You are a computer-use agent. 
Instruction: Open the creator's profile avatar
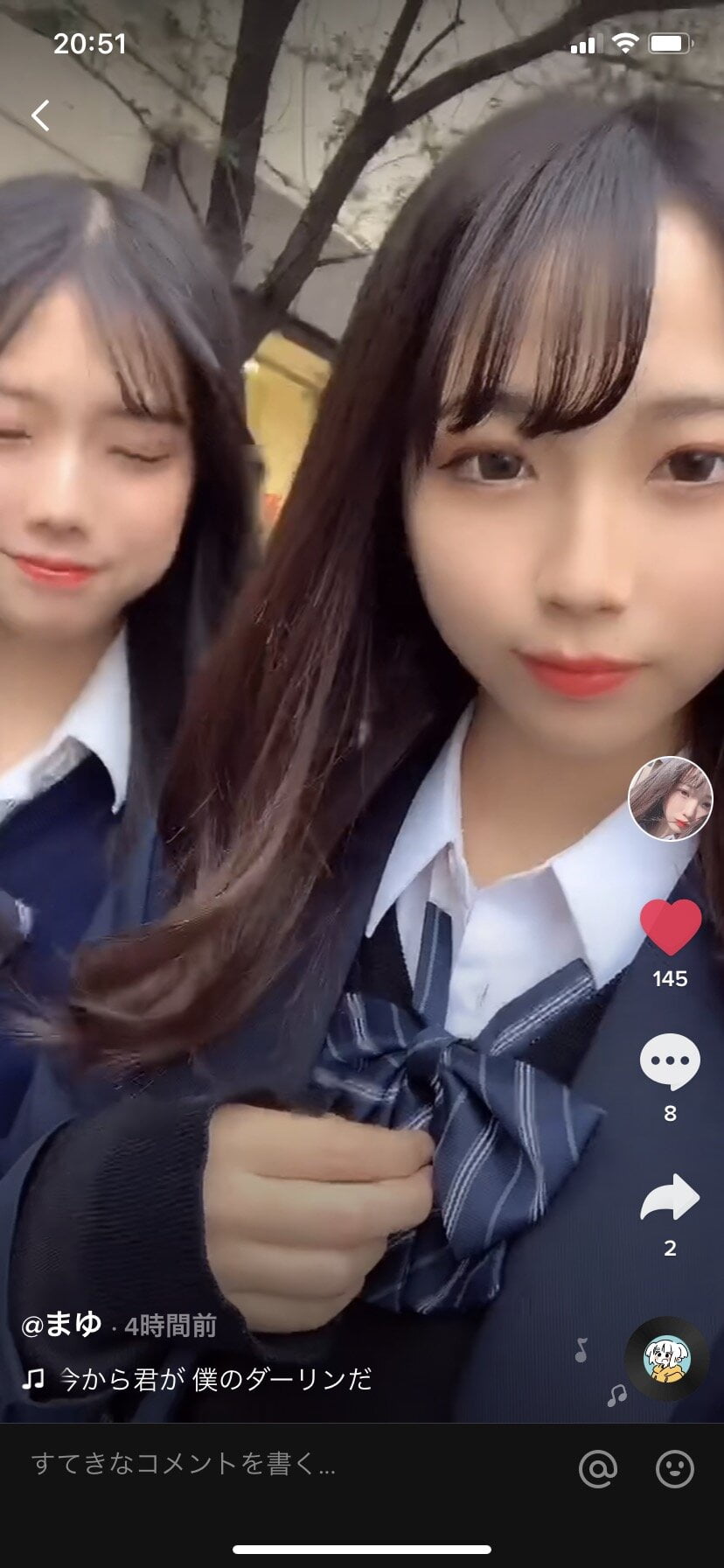[671, 798]
